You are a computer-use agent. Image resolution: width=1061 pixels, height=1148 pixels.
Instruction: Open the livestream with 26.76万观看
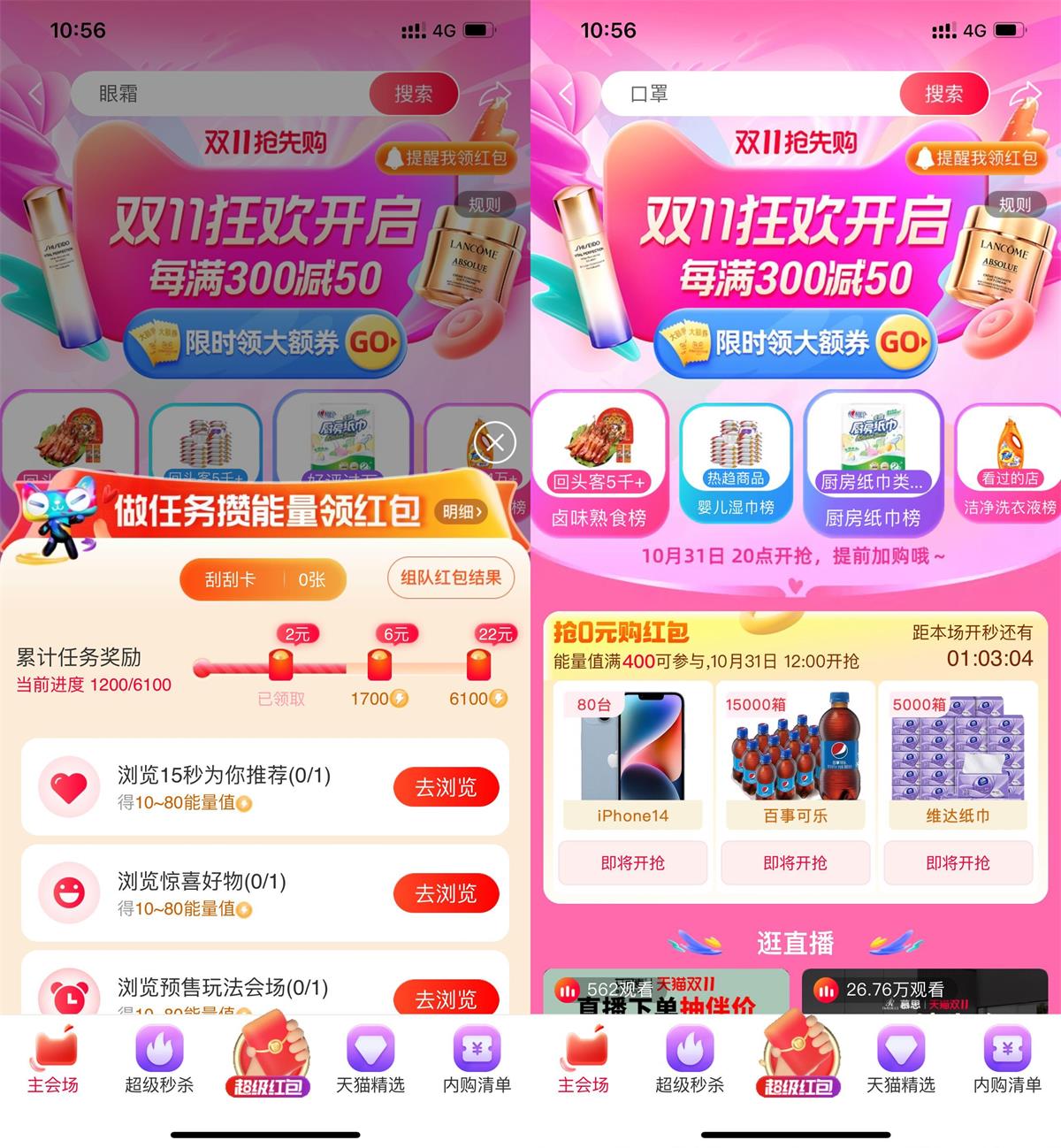click(924, 991)
